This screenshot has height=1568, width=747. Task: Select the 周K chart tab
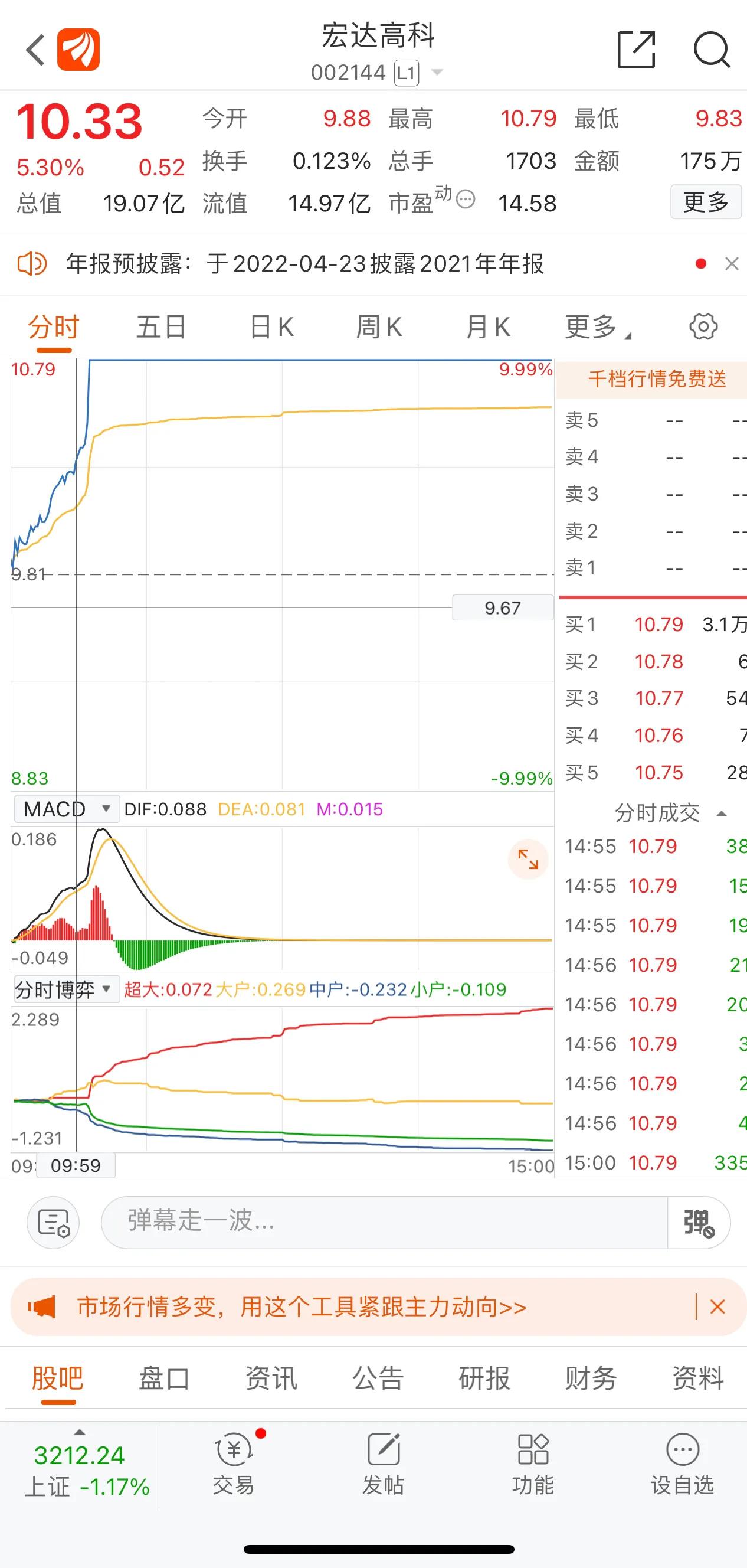[378, 328]
